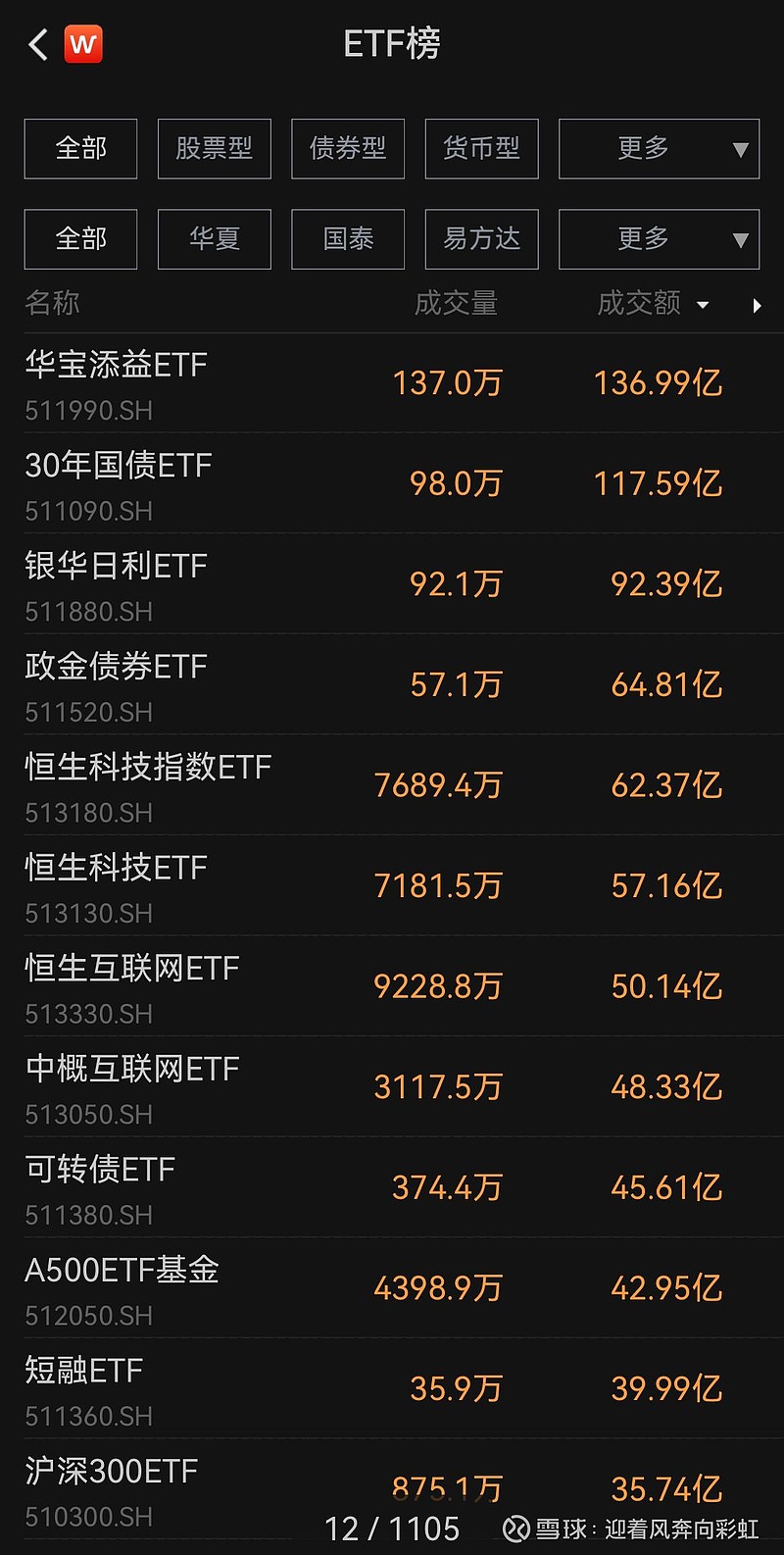Click the 成交量 column header

pyautogui.click(x=458, y=304)
